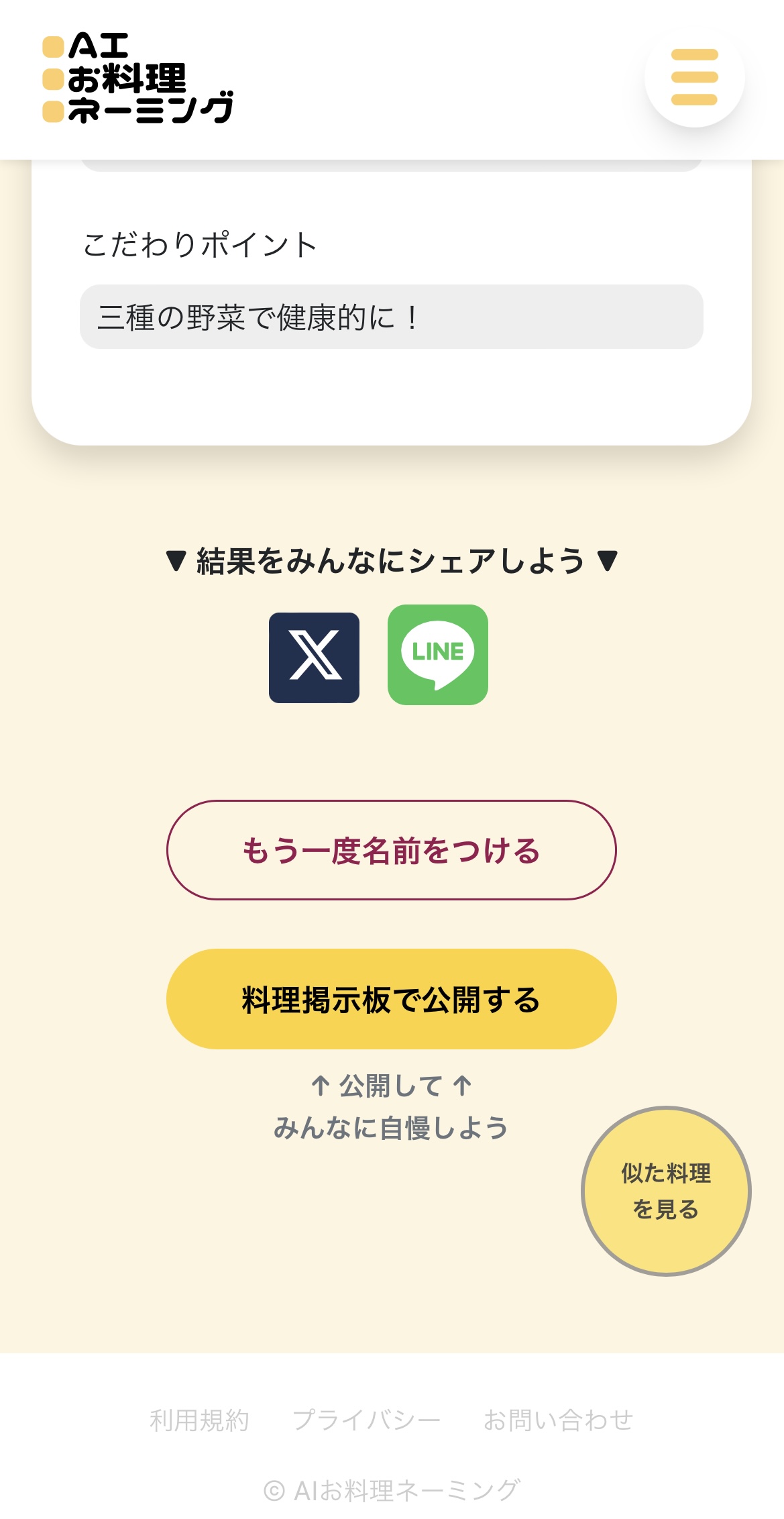Select the こだわりポイント text field
Screen dimensions: 784x1519
392,316
